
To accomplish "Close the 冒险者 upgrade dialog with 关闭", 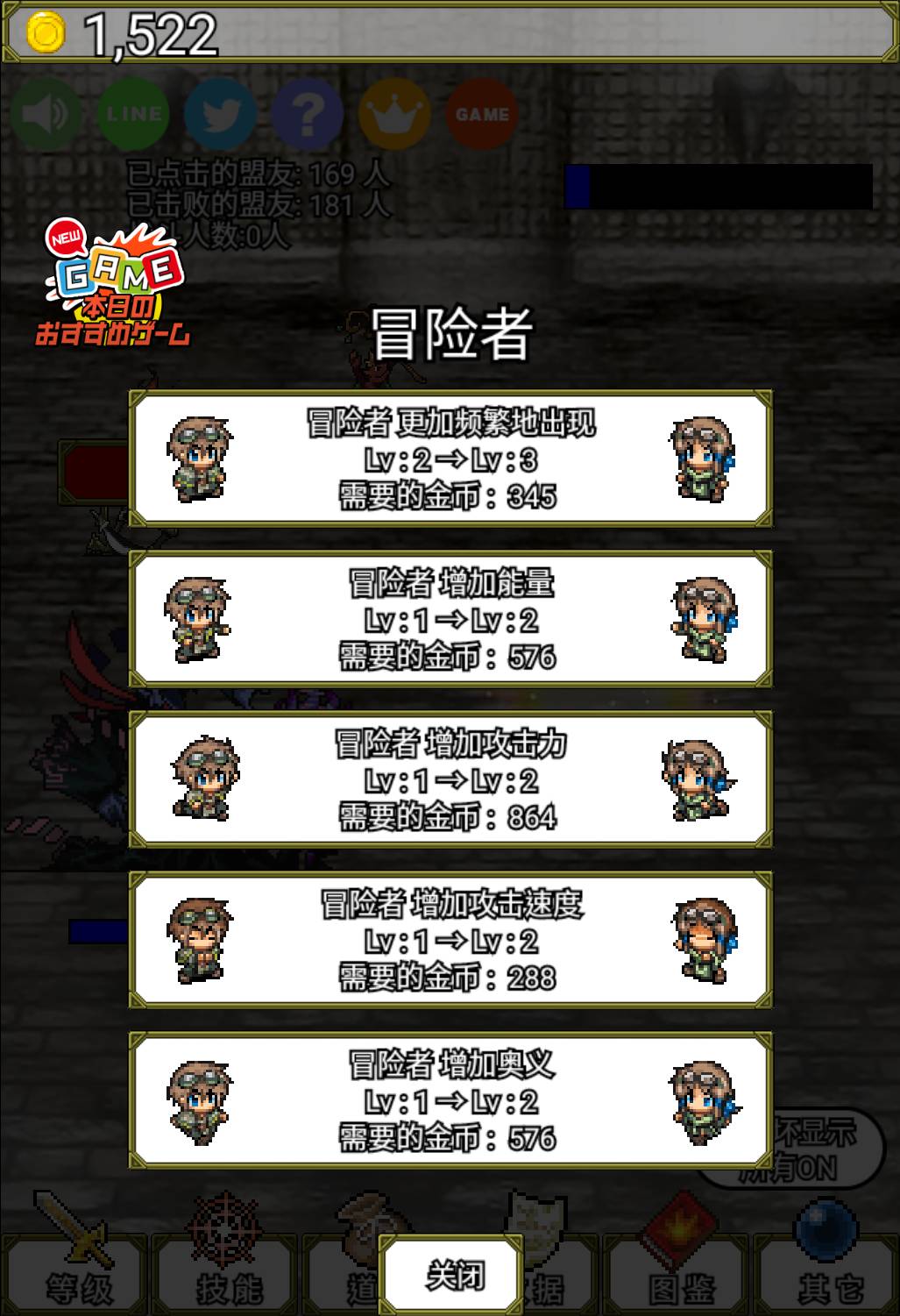I will (452, 1274).
